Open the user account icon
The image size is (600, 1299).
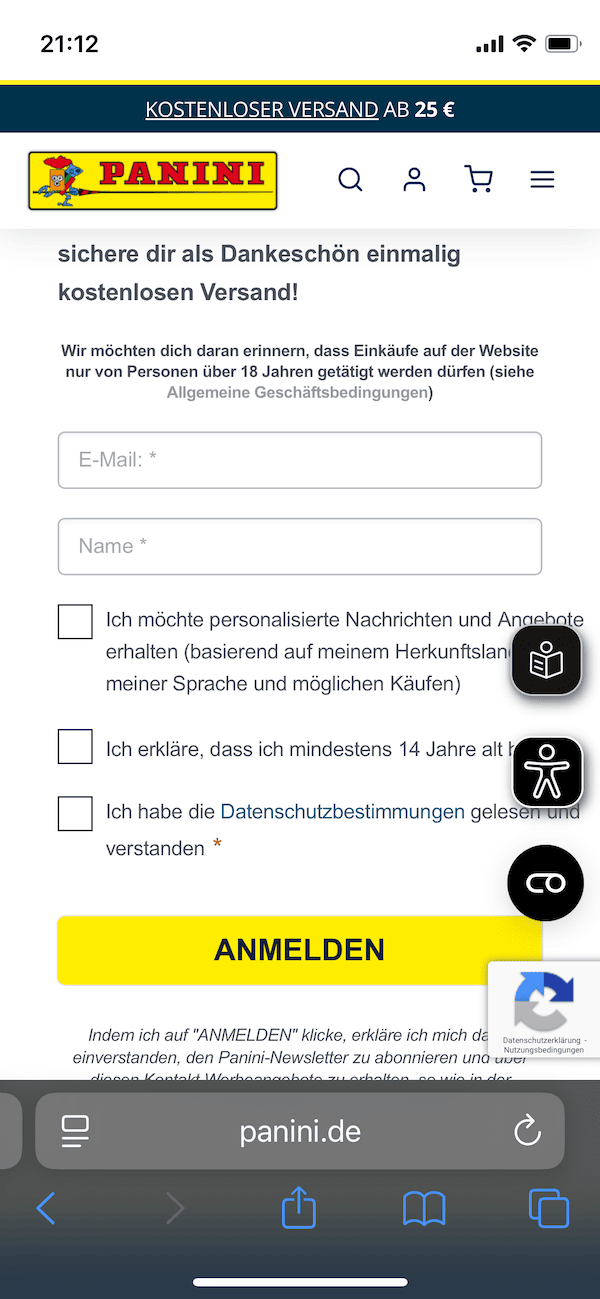[x=414, y=180]
